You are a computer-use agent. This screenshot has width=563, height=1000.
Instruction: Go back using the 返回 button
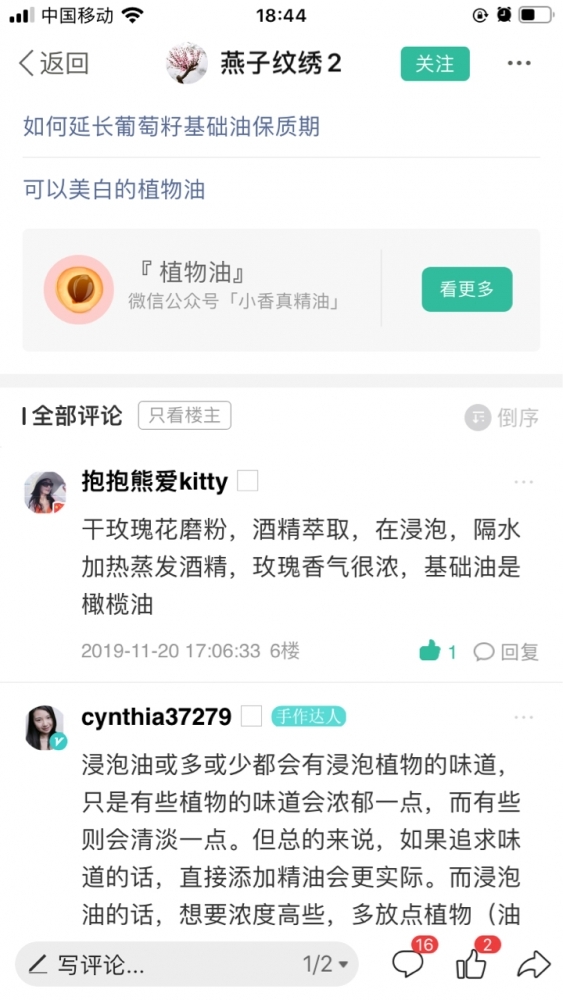(54, 64)
